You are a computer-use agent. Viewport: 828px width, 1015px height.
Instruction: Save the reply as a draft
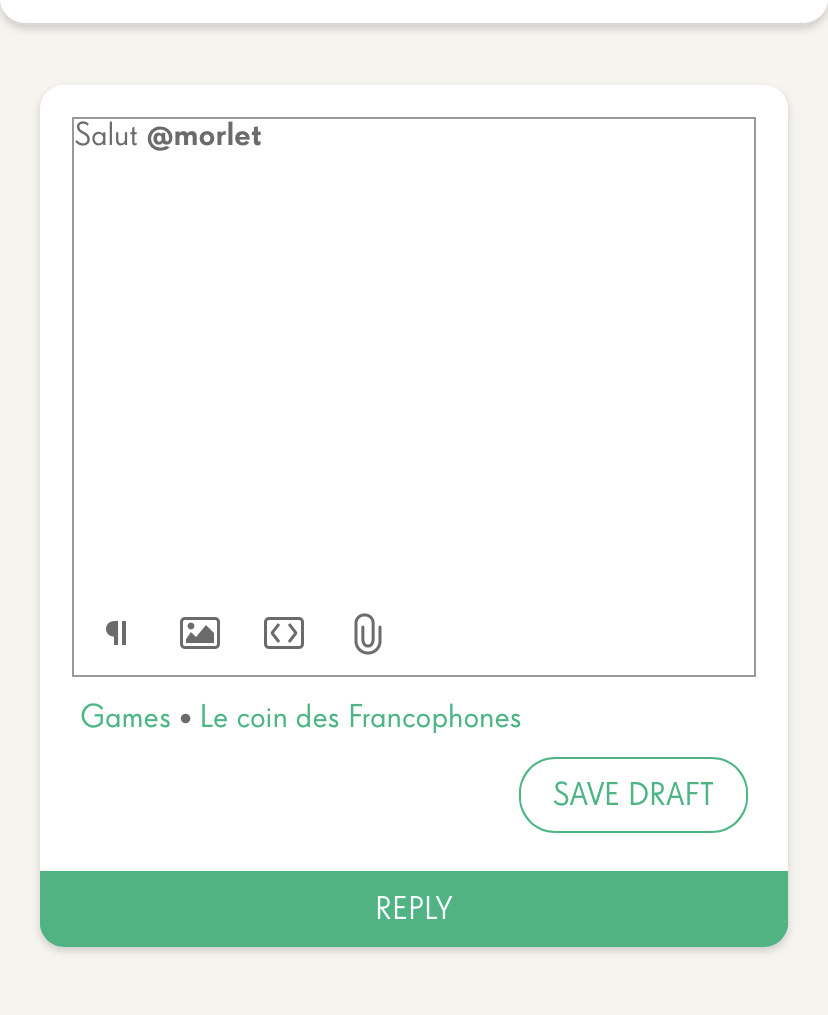pyautogui.click(x=633, y=794)
